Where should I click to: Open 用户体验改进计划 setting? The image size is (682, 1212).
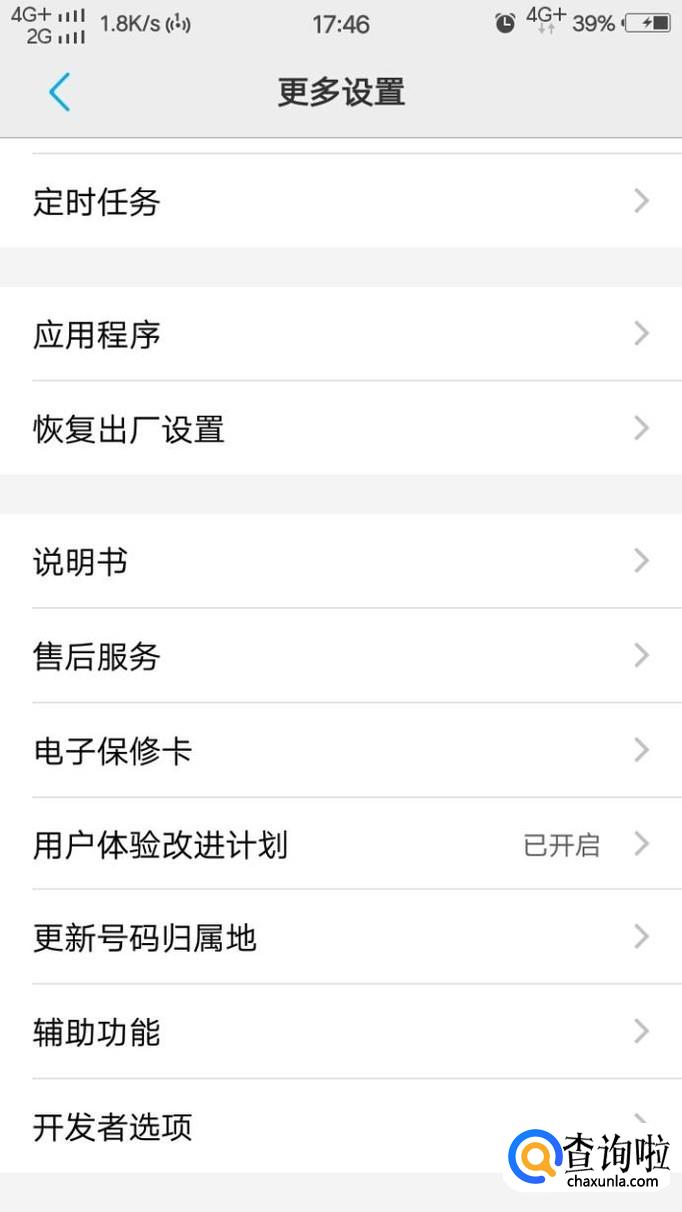pos(340,845)
